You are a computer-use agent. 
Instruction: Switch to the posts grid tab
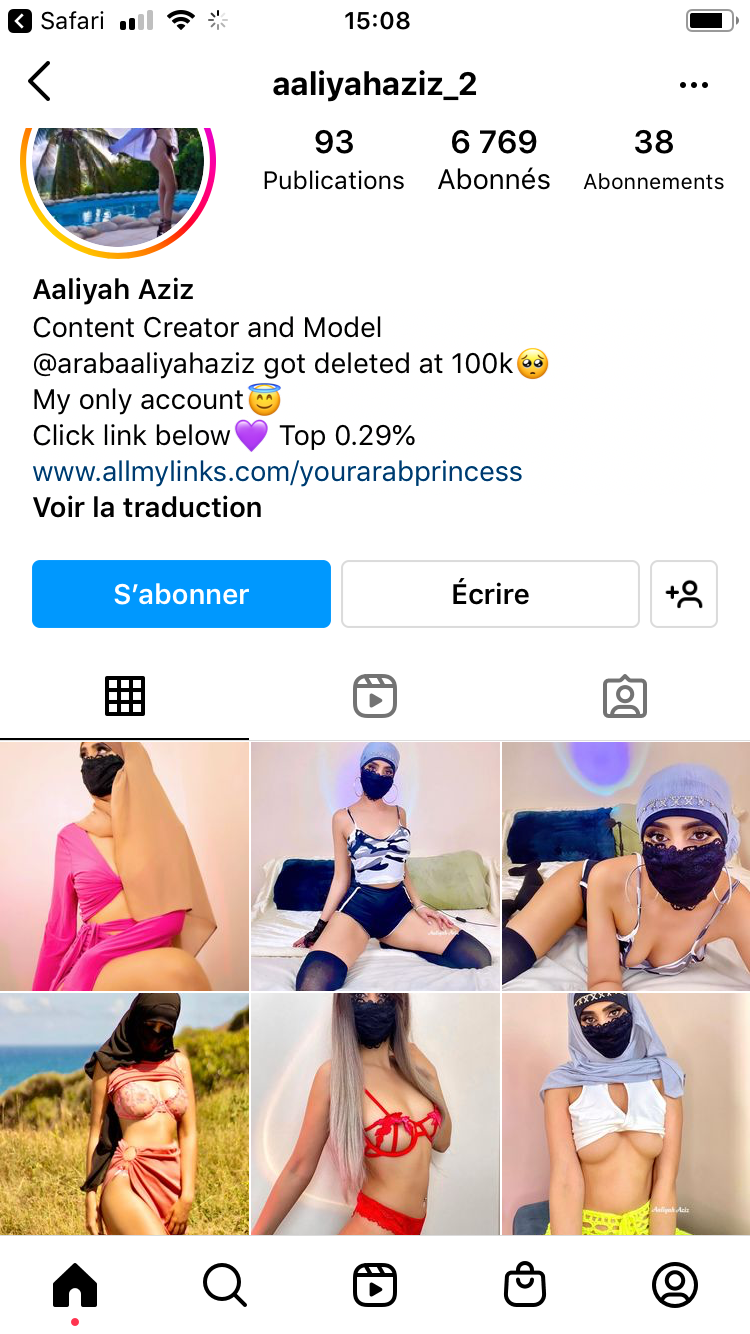[125, 696]
